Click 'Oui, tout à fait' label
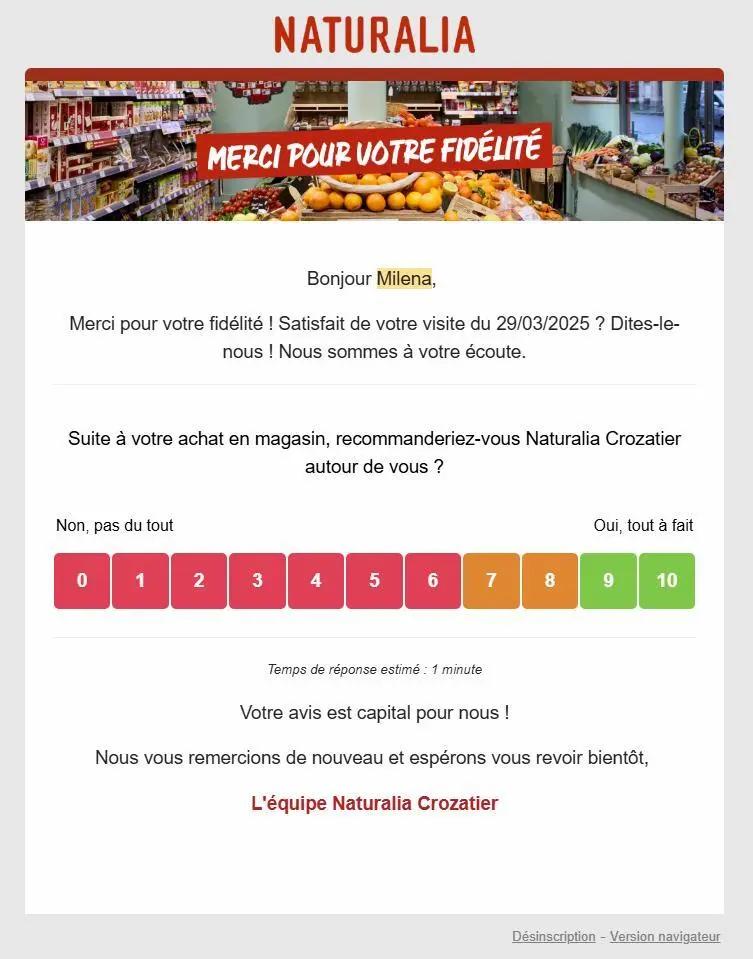 [x=643, y=525]
